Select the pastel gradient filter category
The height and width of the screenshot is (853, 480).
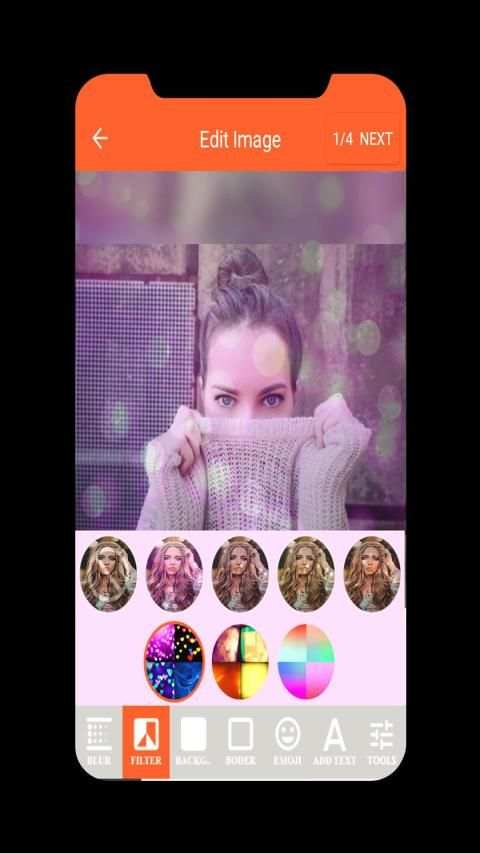pos(306,662)
